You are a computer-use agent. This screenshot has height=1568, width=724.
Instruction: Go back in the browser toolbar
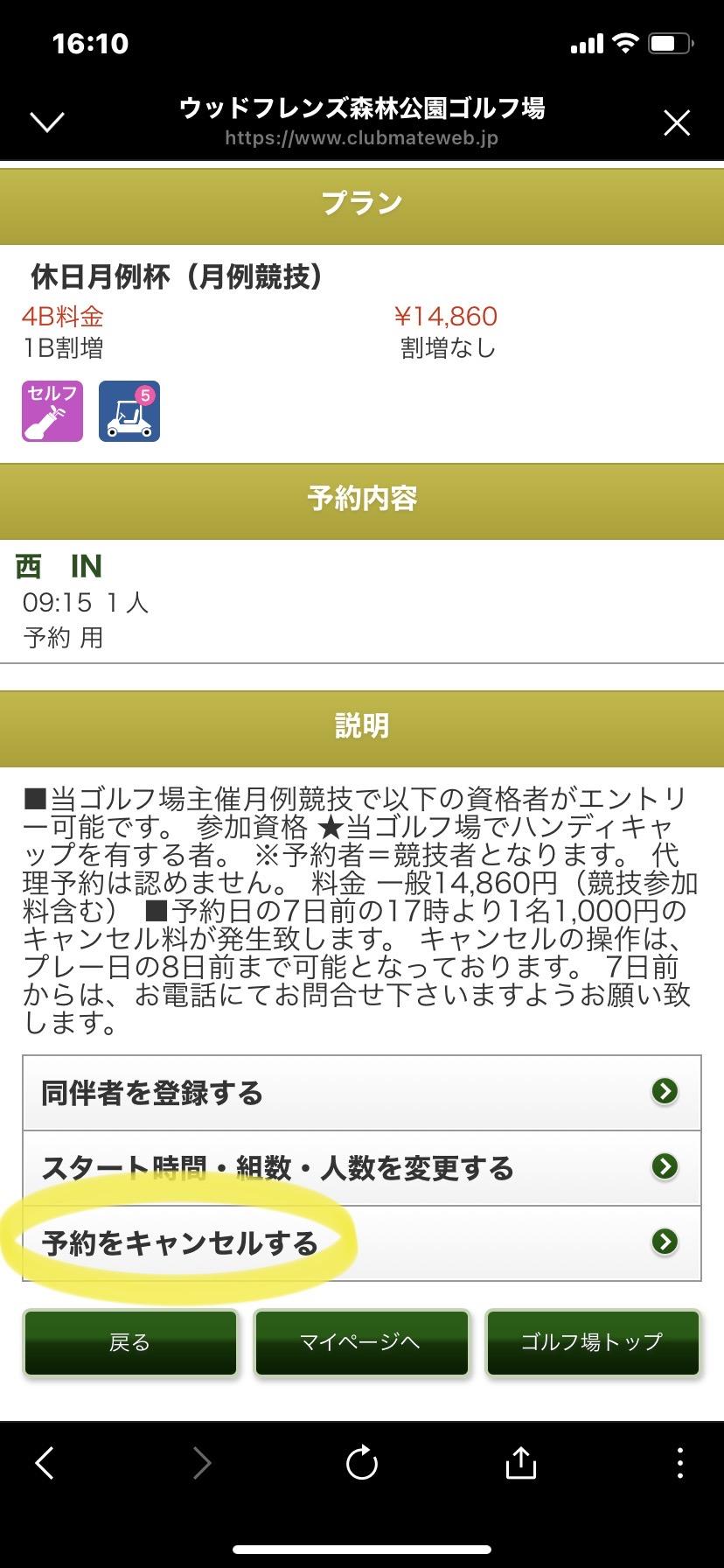coord(45,1462)
